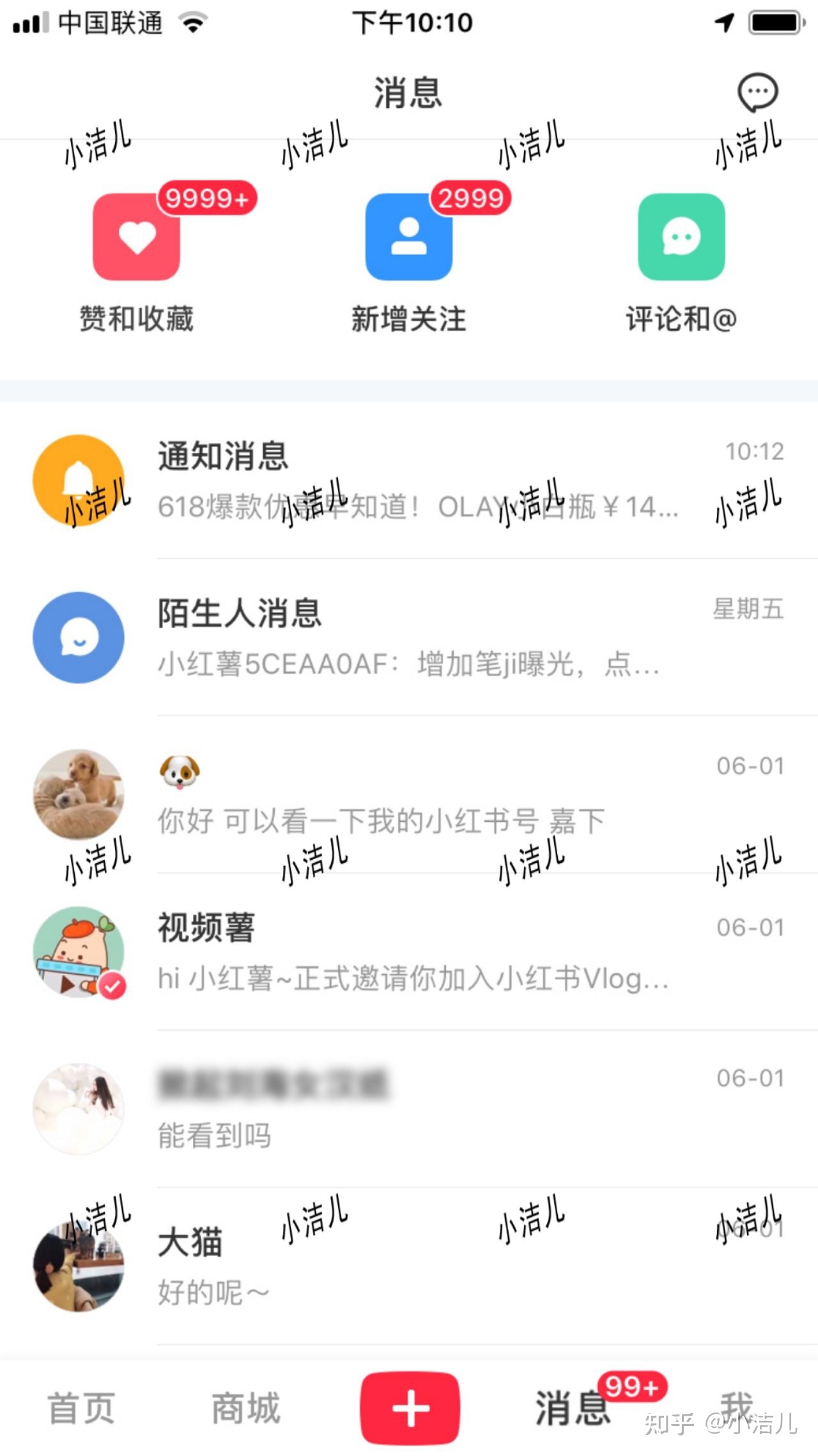Tap the 9999+ likes badge
Viewport: 818px width, 1456px height.
pyautogui.click(x=206, y=197)
